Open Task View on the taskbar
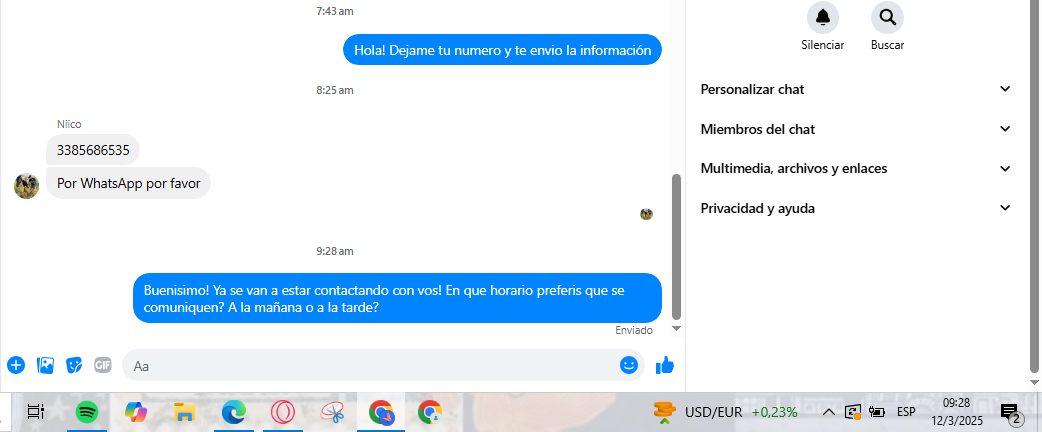 point(36,411)
